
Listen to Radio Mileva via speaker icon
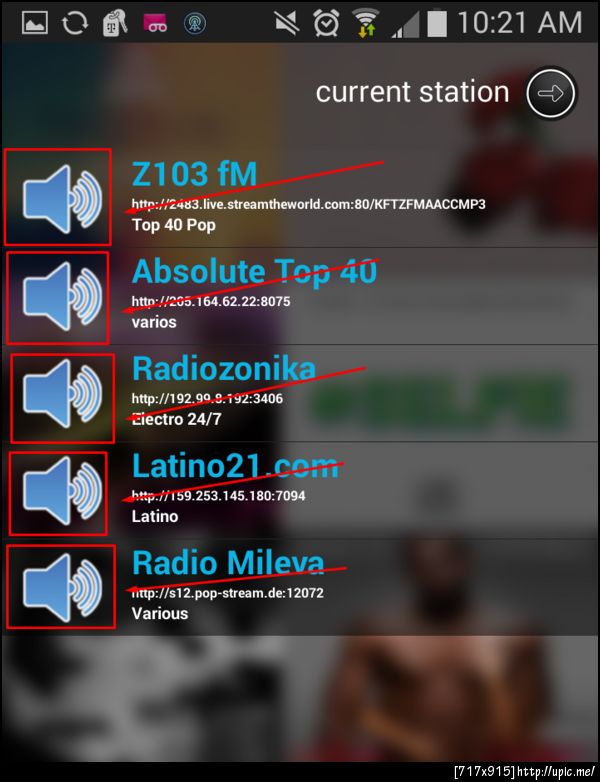point(59,586)
